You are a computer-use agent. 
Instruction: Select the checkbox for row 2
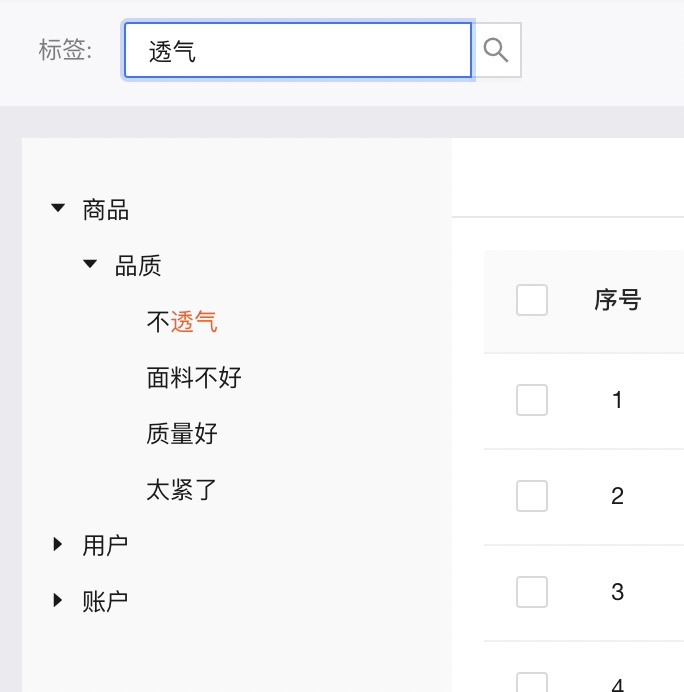[532, 496]
